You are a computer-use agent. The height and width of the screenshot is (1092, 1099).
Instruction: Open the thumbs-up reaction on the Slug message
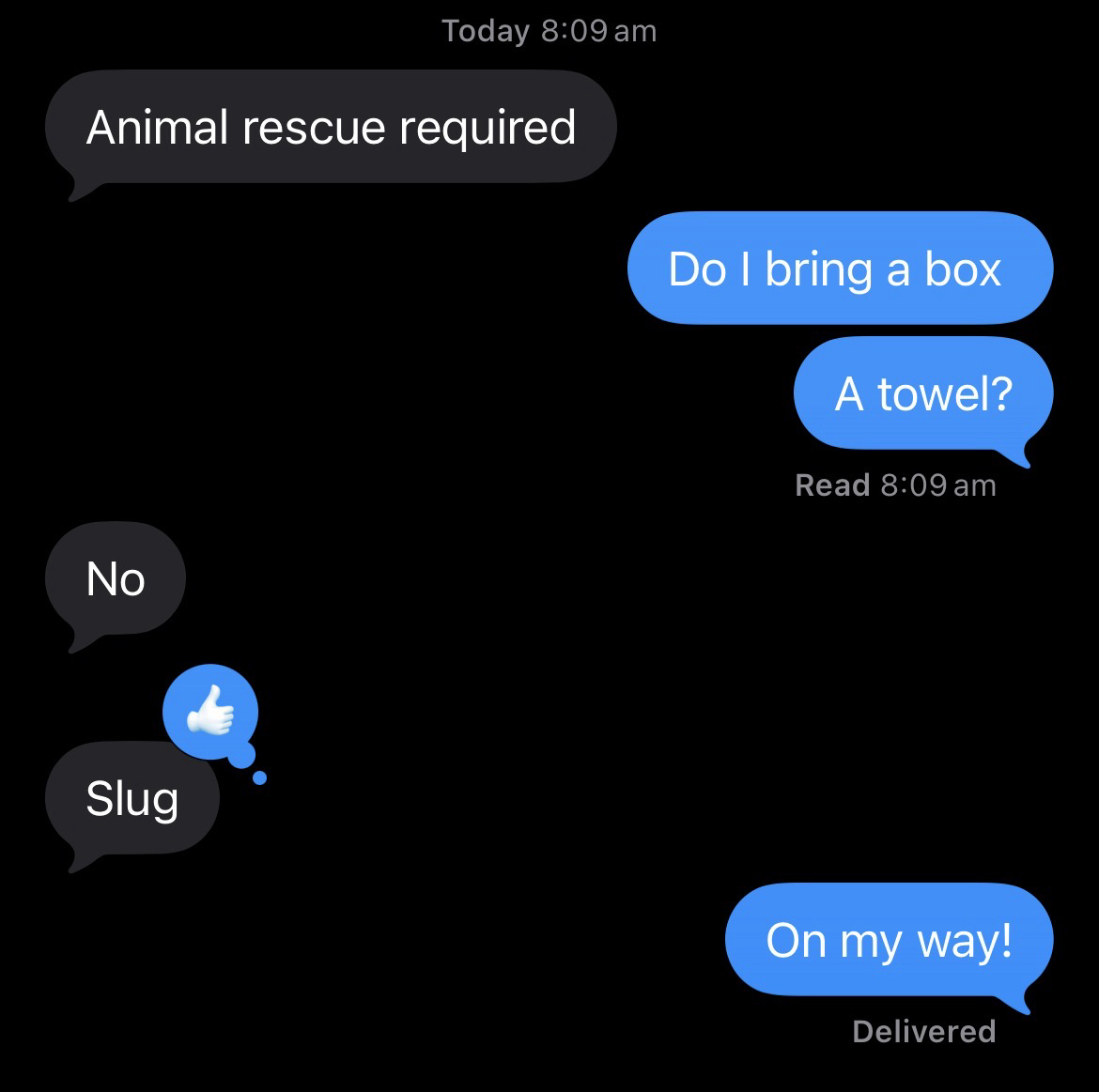click(210, 714)
